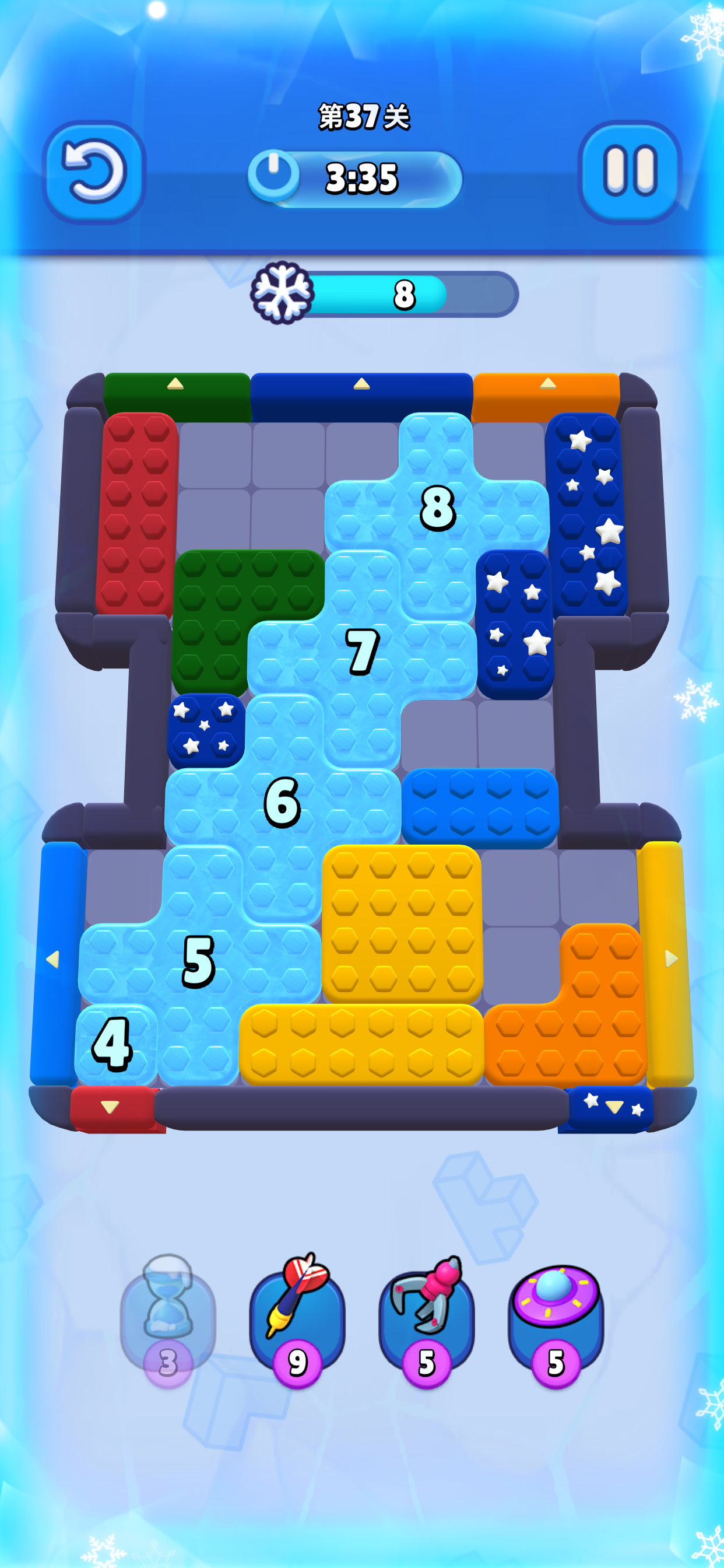Tap the pause icon
724x1568 pixels.
(x=629, y=171)
